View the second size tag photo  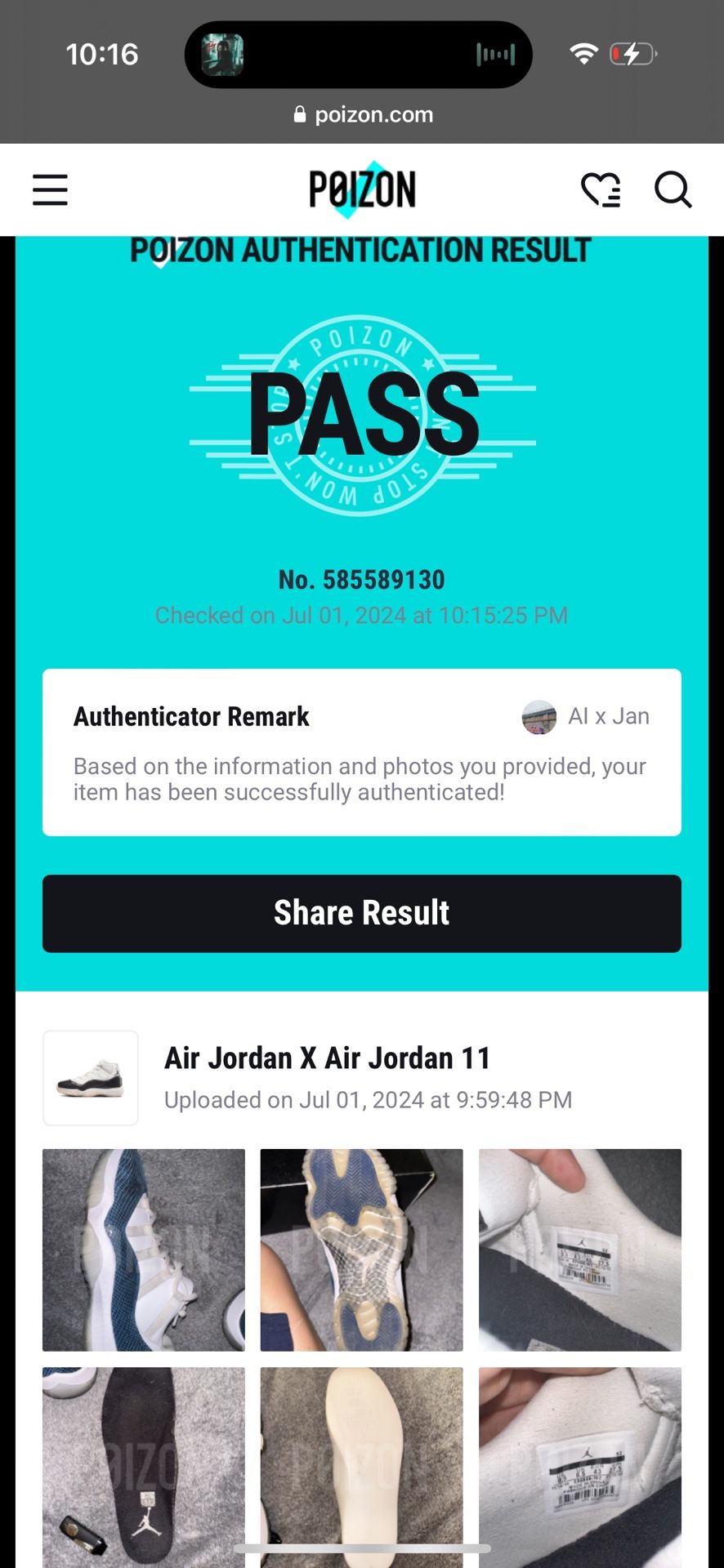[x=579, y=1466]
